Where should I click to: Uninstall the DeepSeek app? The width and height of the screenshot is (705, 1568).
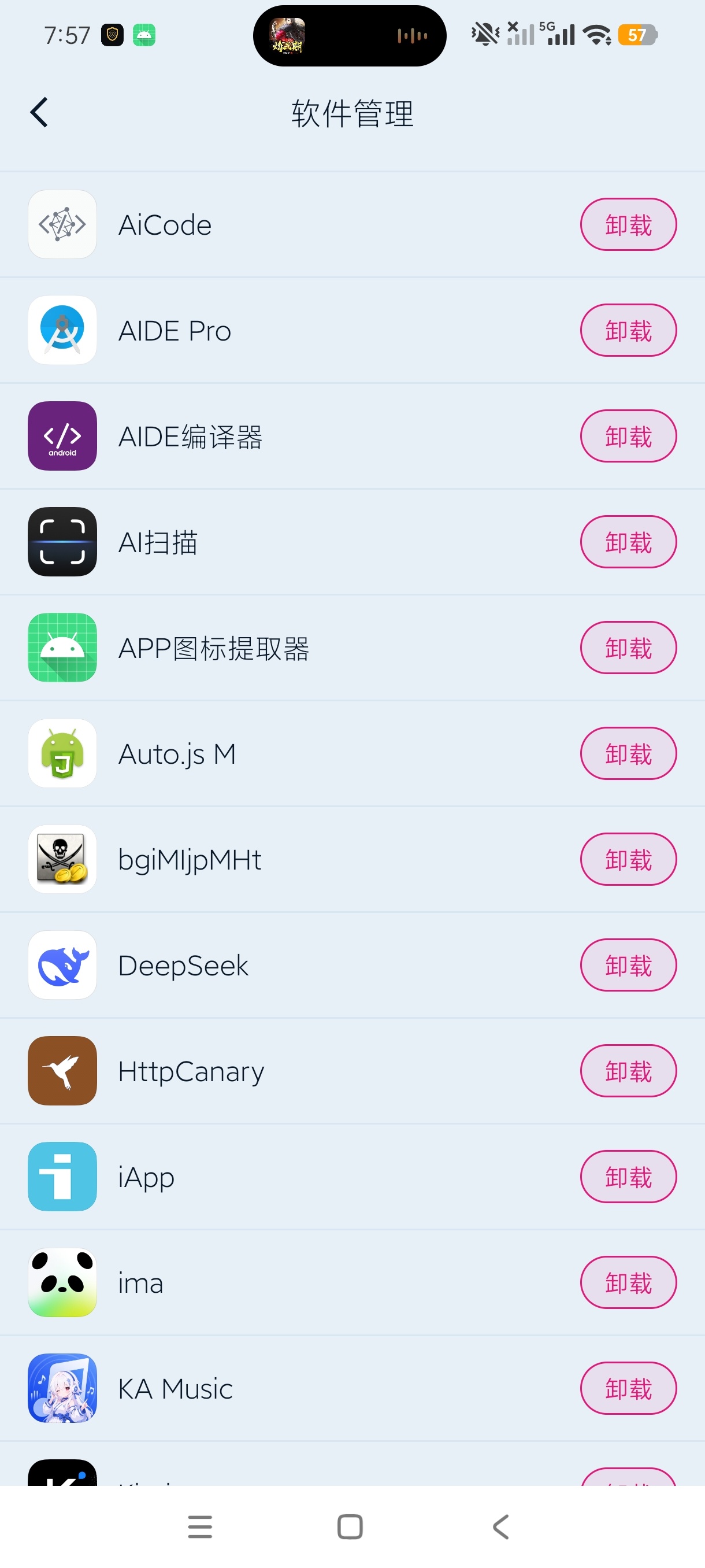[x=628, y=966]
